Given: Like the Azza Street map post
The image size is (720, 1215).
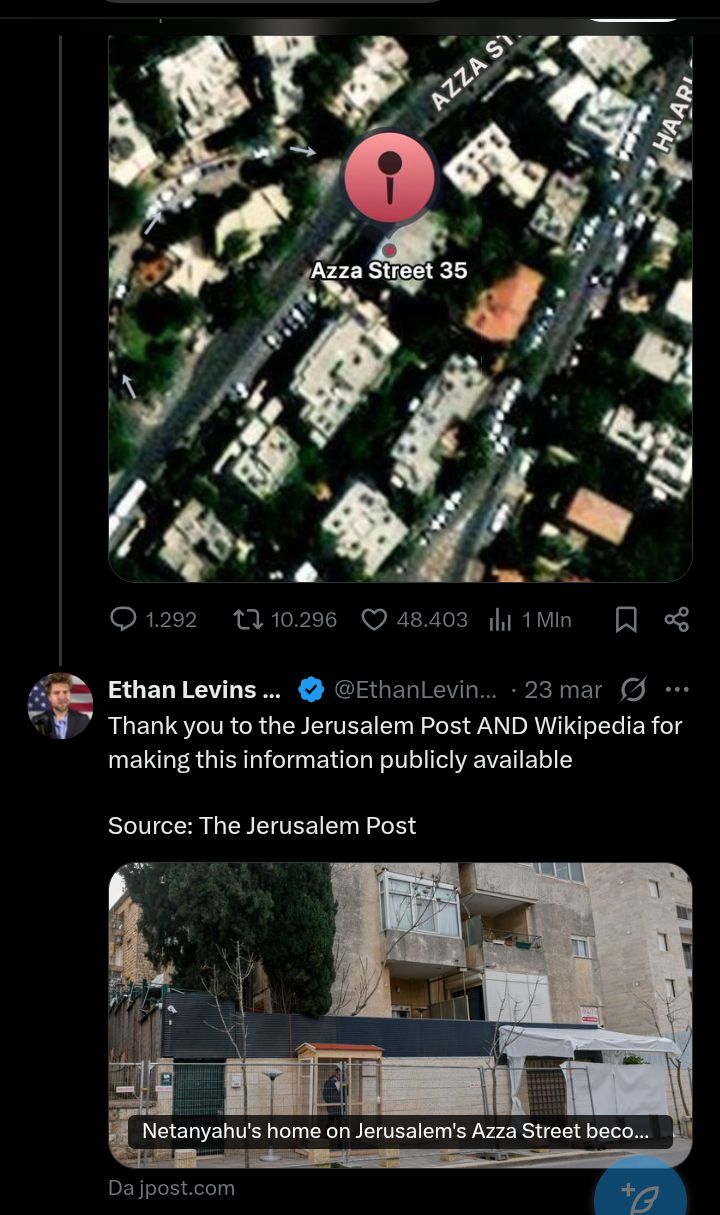Looking at the screenshot, I should point(414,620).
